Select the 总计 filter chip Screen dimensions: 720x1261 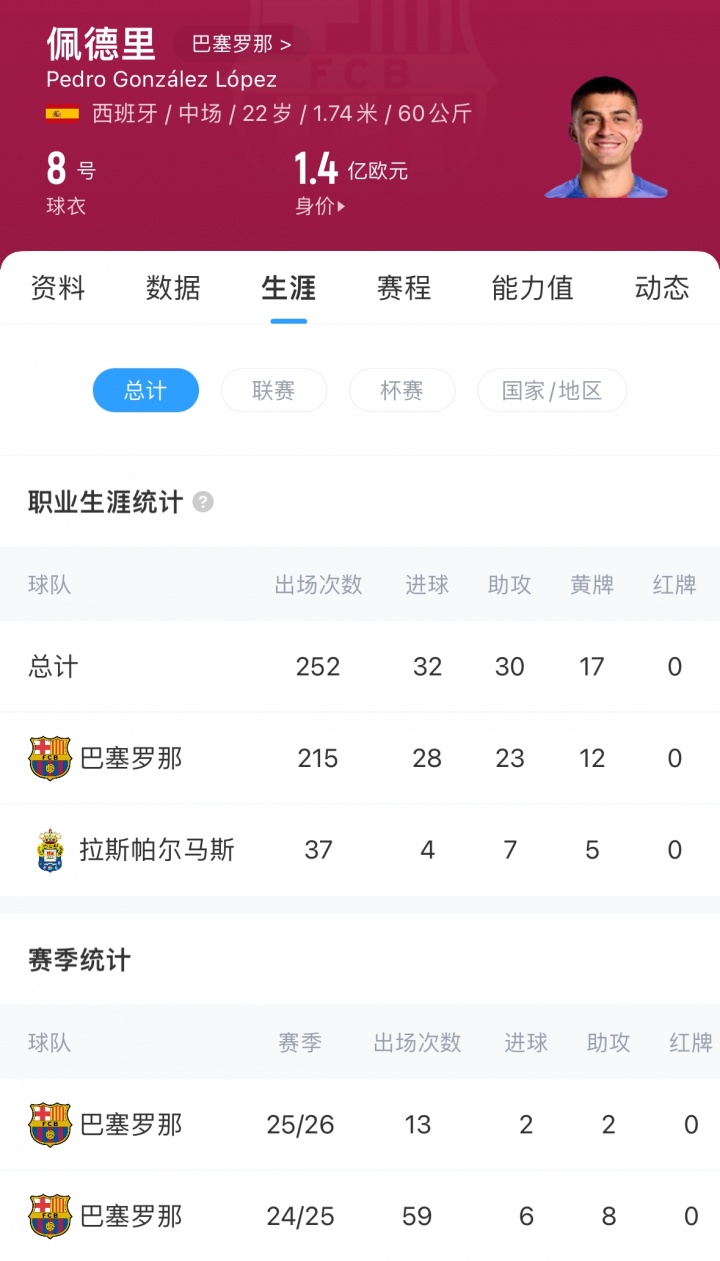pyautogui.click(x=146, y=391)
